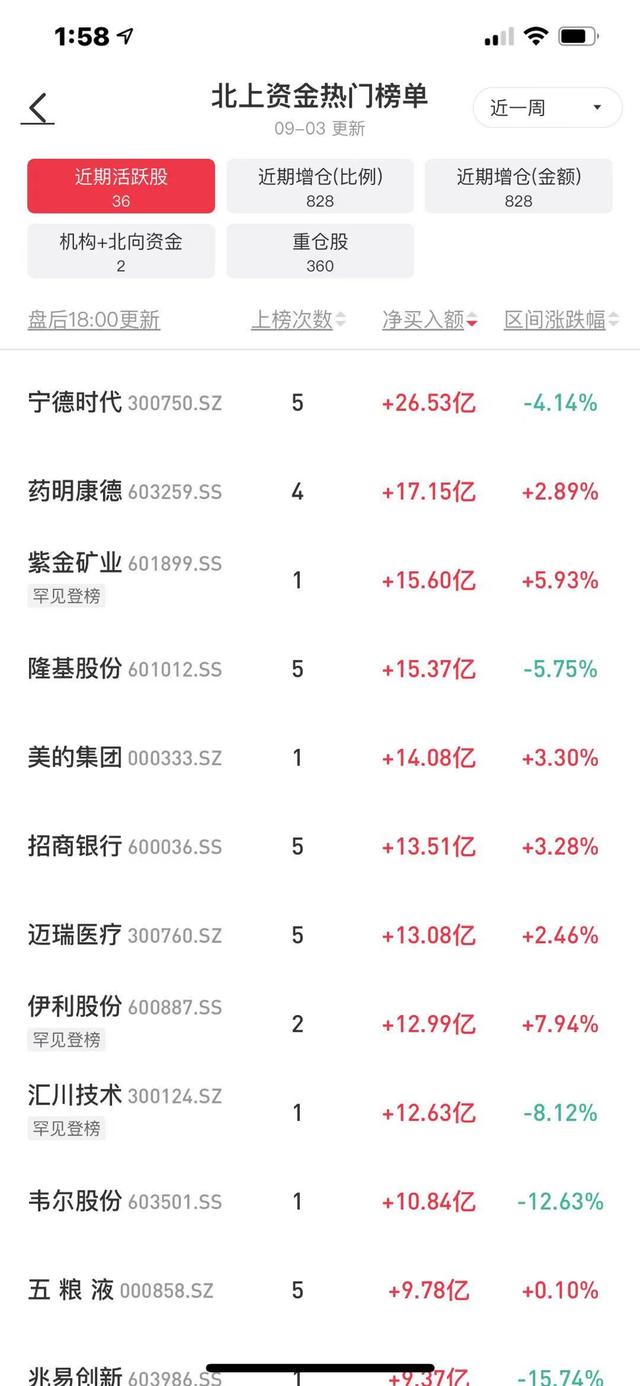Viewport: 640px width, 1386px height.
Task: Switch to 近期增仓(金额) tab
Action: [518, 186]
